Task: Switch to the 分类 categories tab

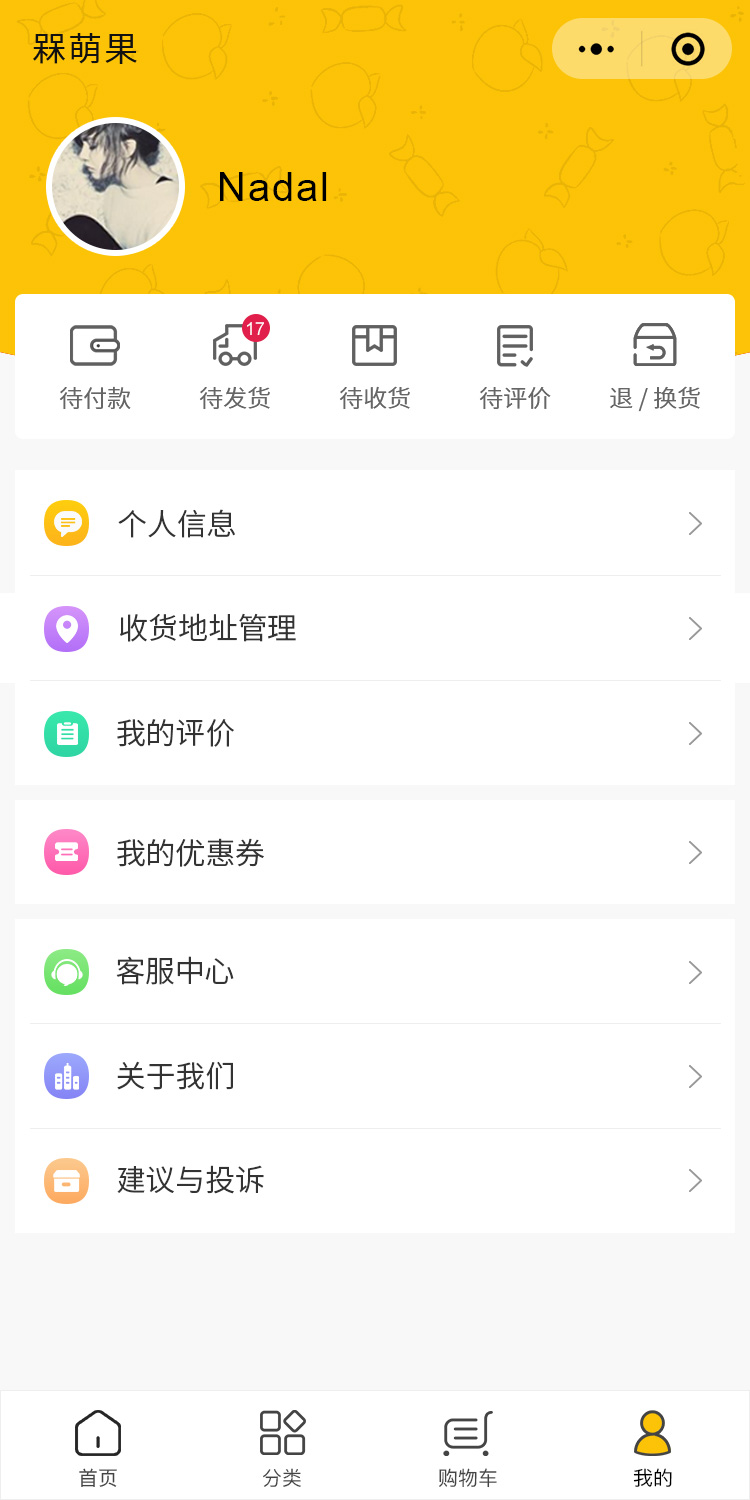Action: 282,1446
